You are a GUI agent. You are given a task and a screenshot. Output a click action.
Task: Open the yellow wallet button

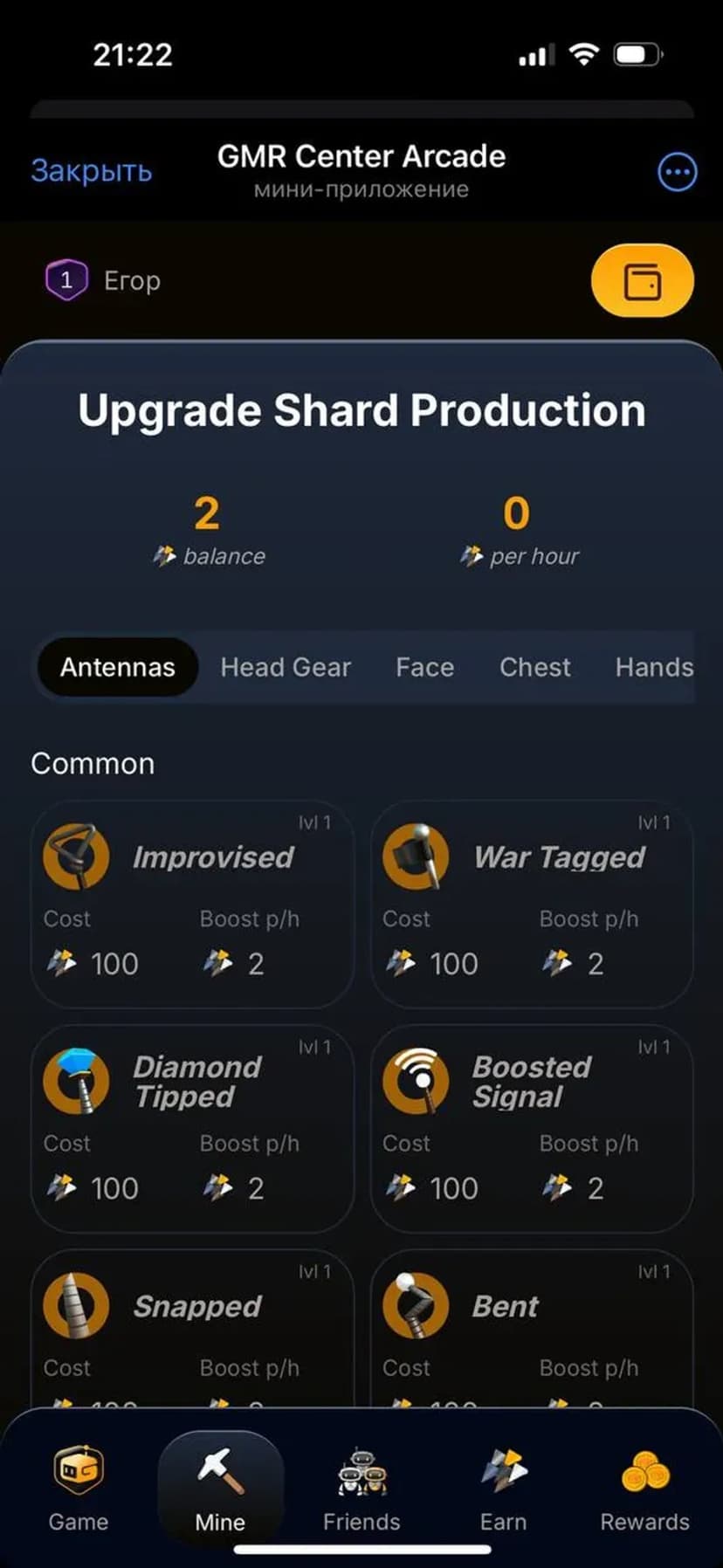(x=643, y=281)
